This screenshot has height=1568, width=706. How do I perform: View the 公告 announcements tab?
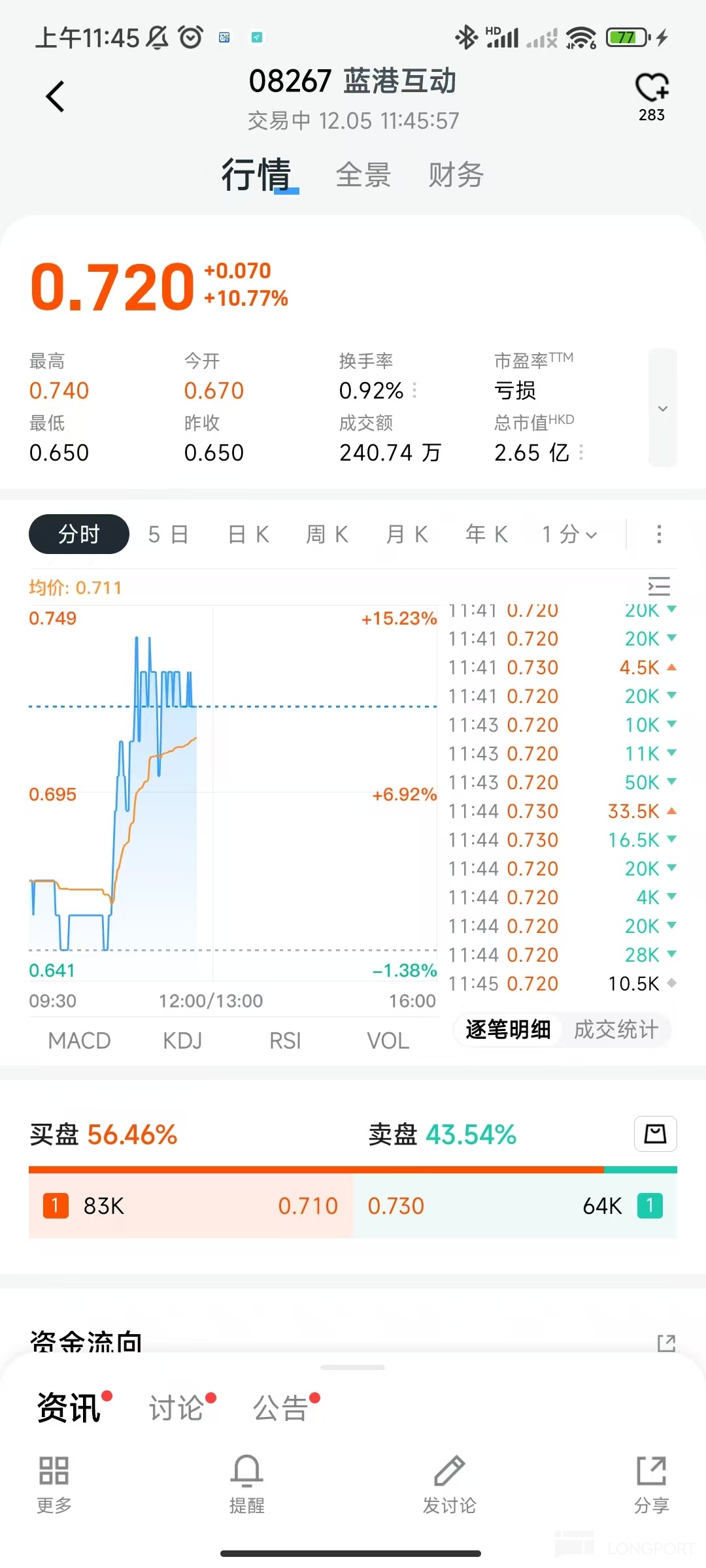point(280,1408)
